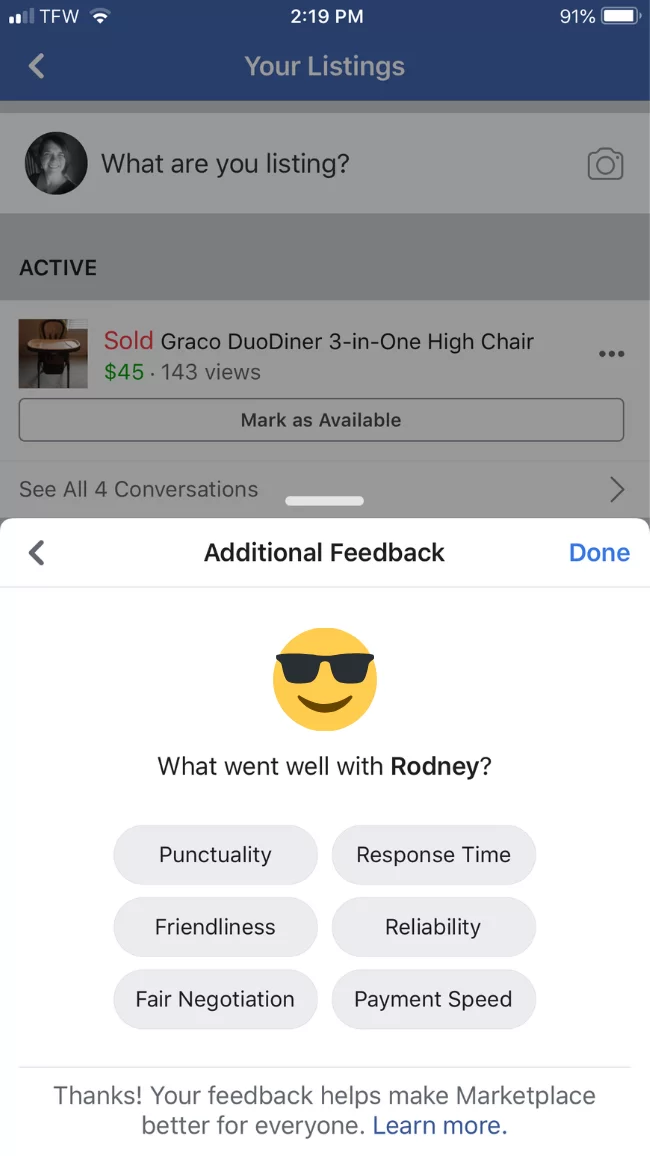Select the Punctuality chip
650x1156 pixels.
pyautogui.click(x=215, y=855)
